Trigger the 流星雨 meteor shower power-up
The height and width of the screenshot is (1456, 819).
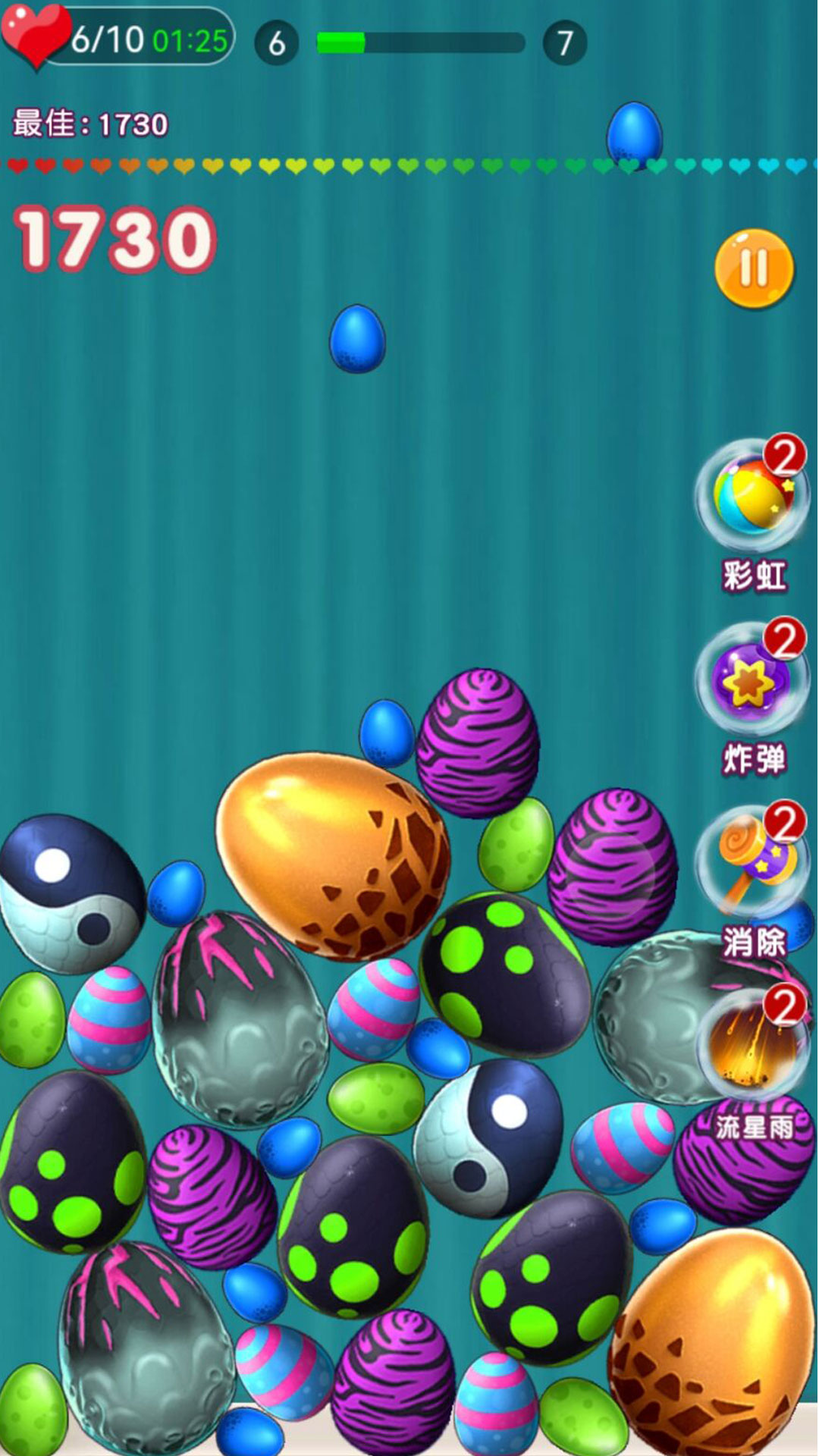tap(752, 1045)
